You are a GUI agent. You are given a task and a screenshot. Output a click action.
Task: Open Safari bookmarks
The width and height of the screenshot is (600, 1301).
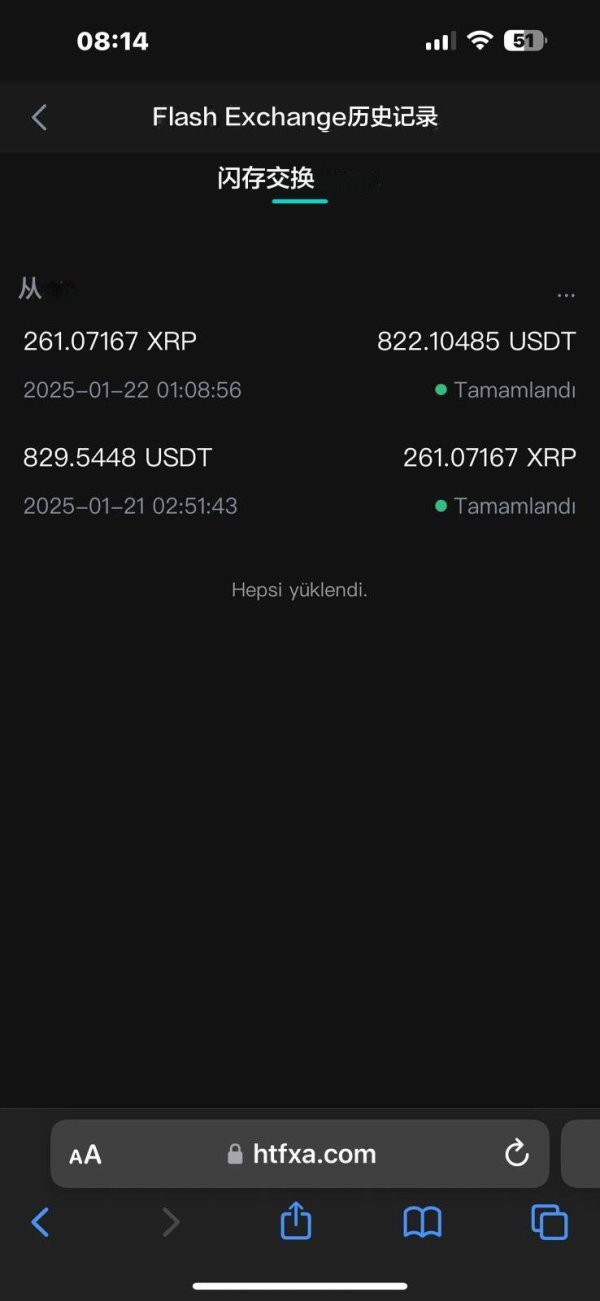pos(422,1222)
